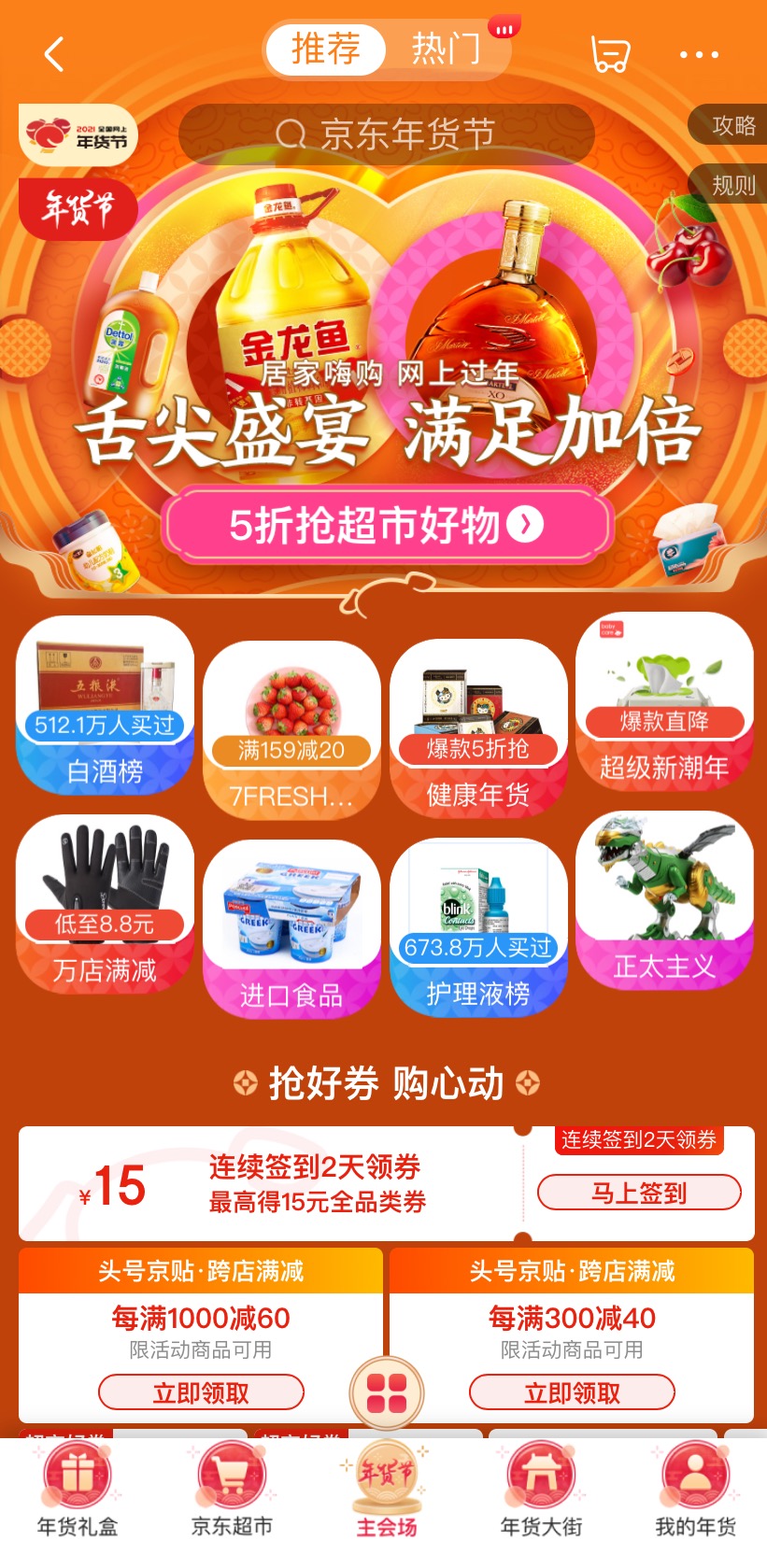Open the 护理液榜 tile
767x1568 pixels.
[478, 926]
